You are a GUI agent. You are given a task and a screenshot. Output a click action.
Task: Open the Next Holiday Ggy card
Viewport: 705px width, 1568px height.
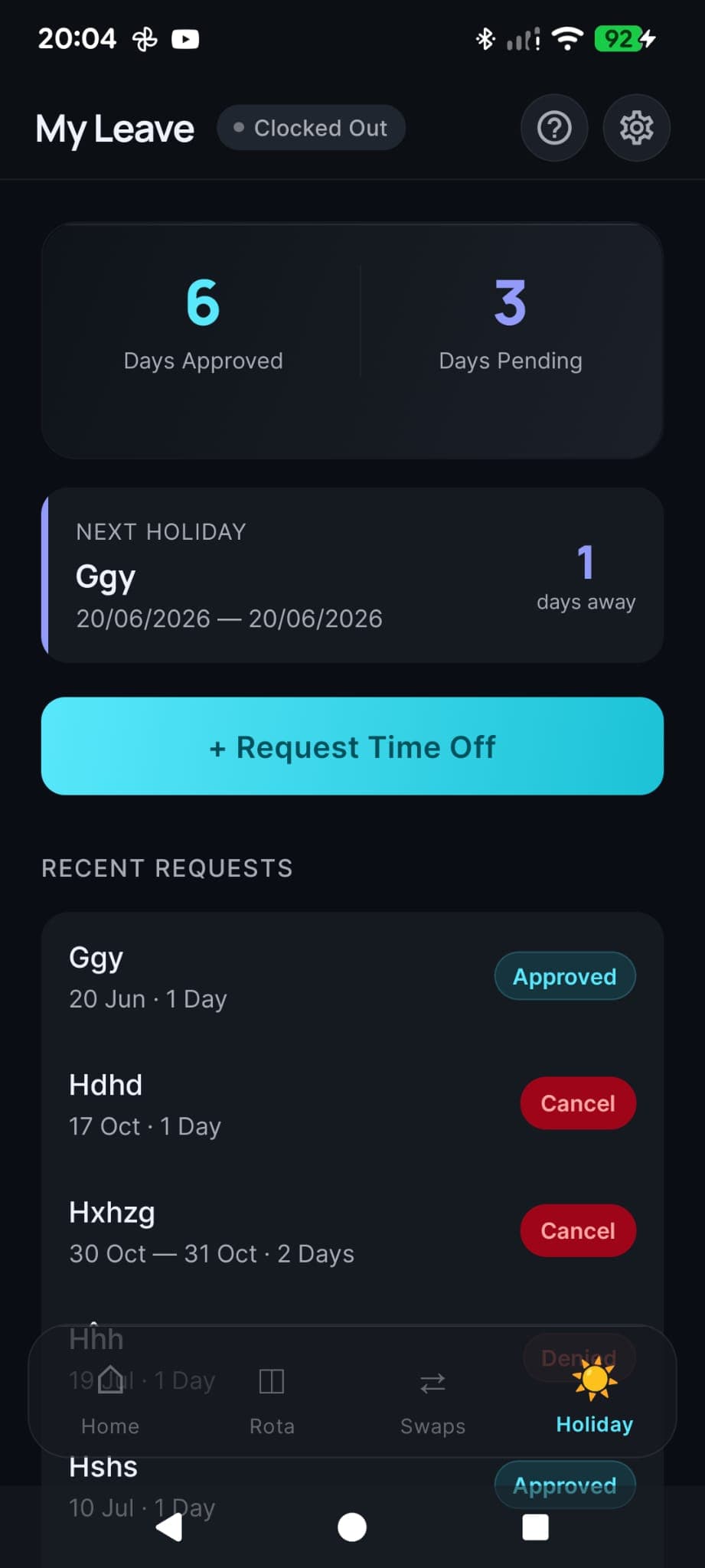coord(352,575)
